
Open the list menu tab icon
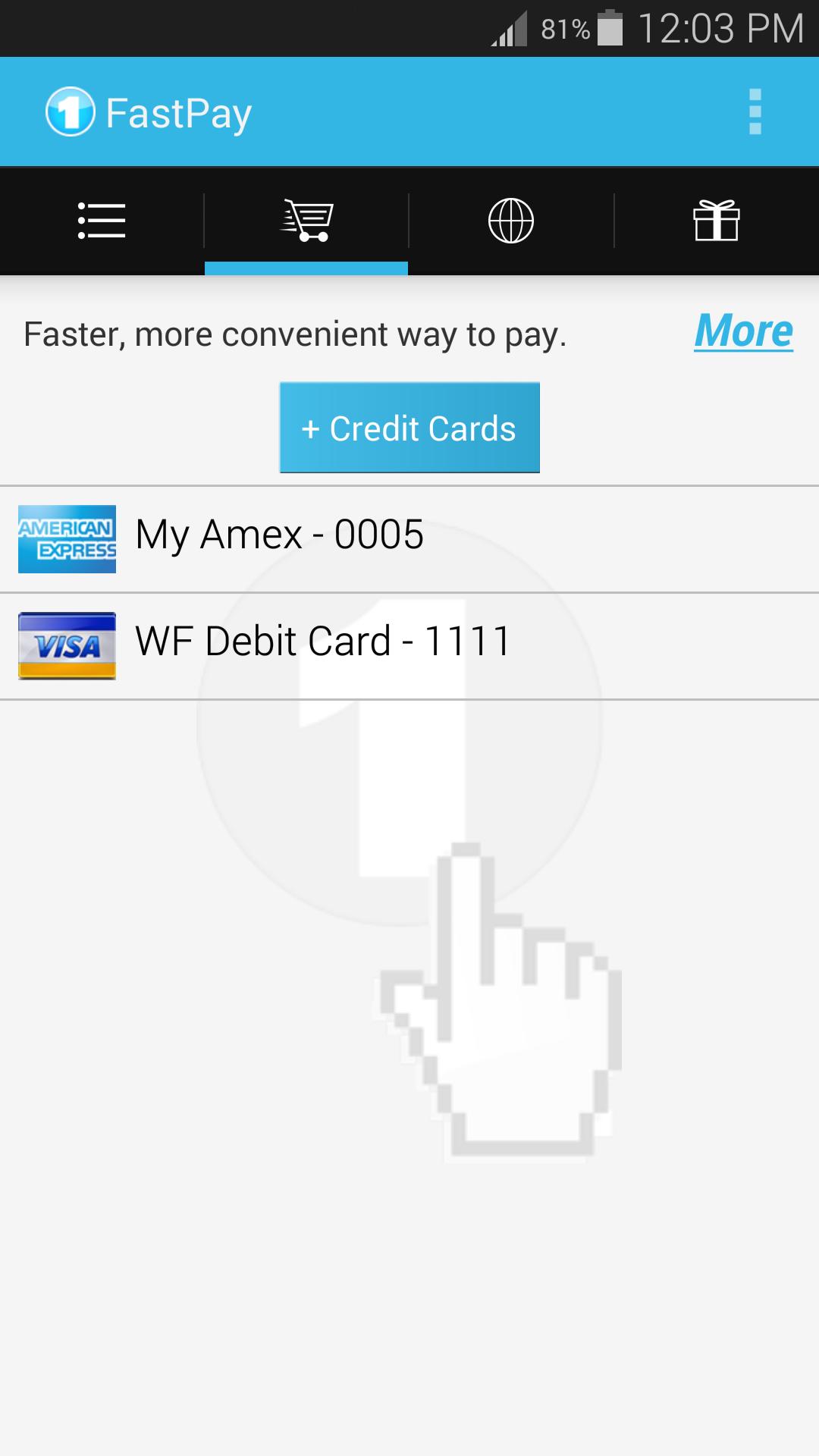point(101,221)
